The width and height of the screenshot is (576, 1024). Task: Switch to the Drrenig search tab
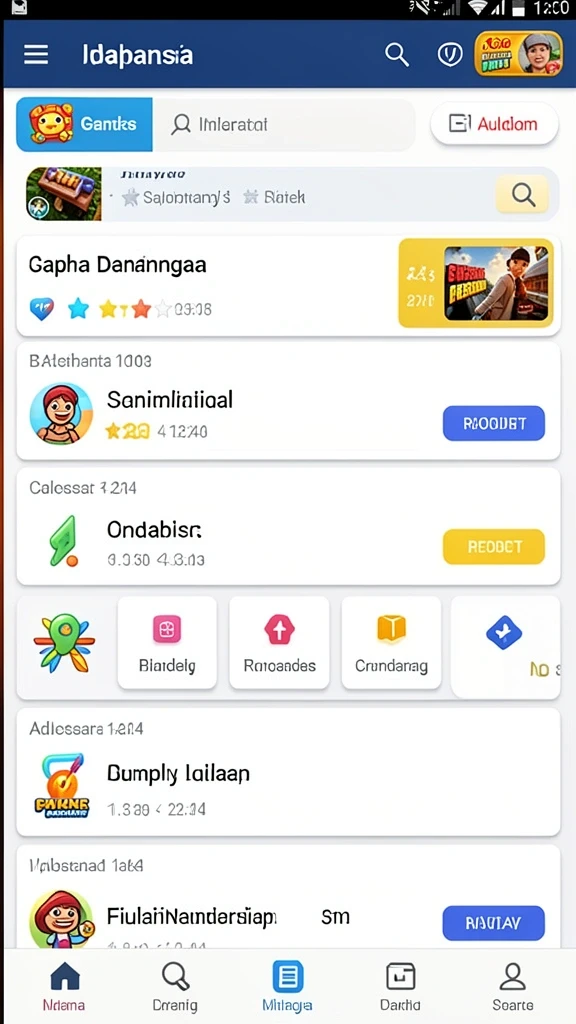(175, 986)
